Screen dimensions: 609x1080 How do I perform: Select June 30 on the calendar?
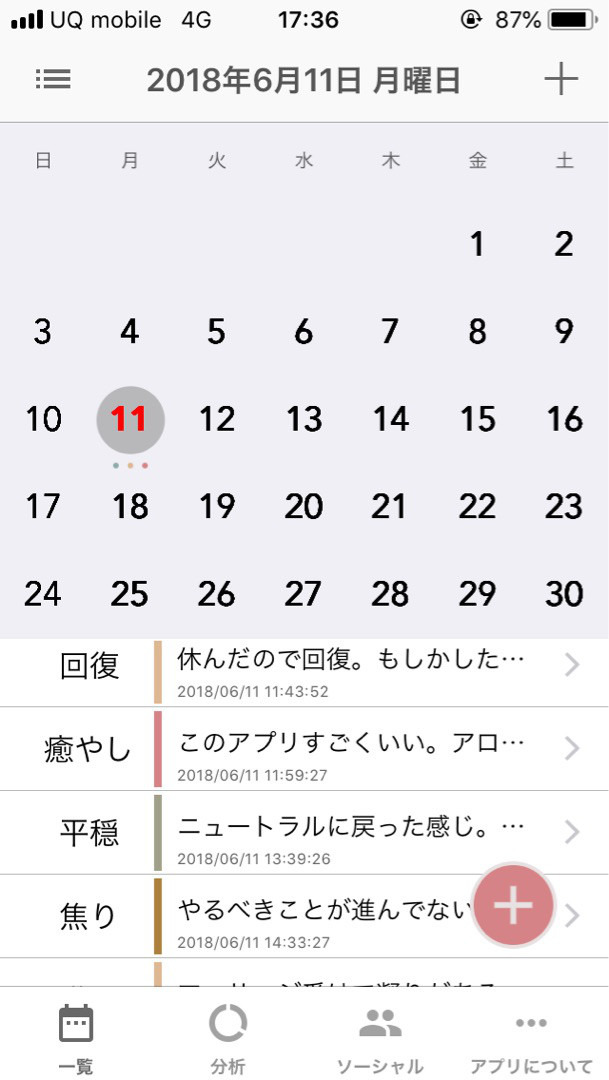tap(564, 594)
